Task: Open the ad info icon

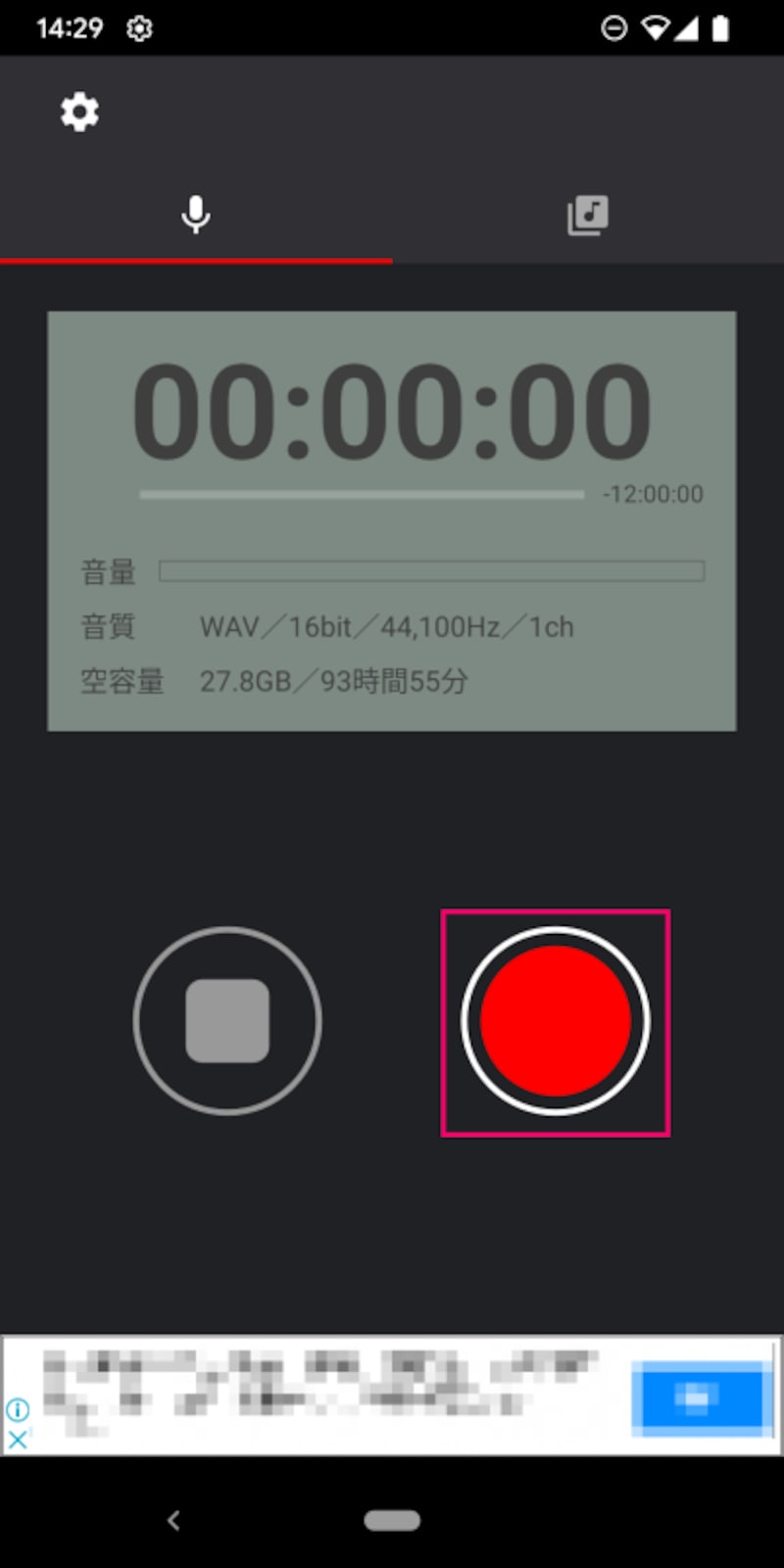Action: point(18,1410)
